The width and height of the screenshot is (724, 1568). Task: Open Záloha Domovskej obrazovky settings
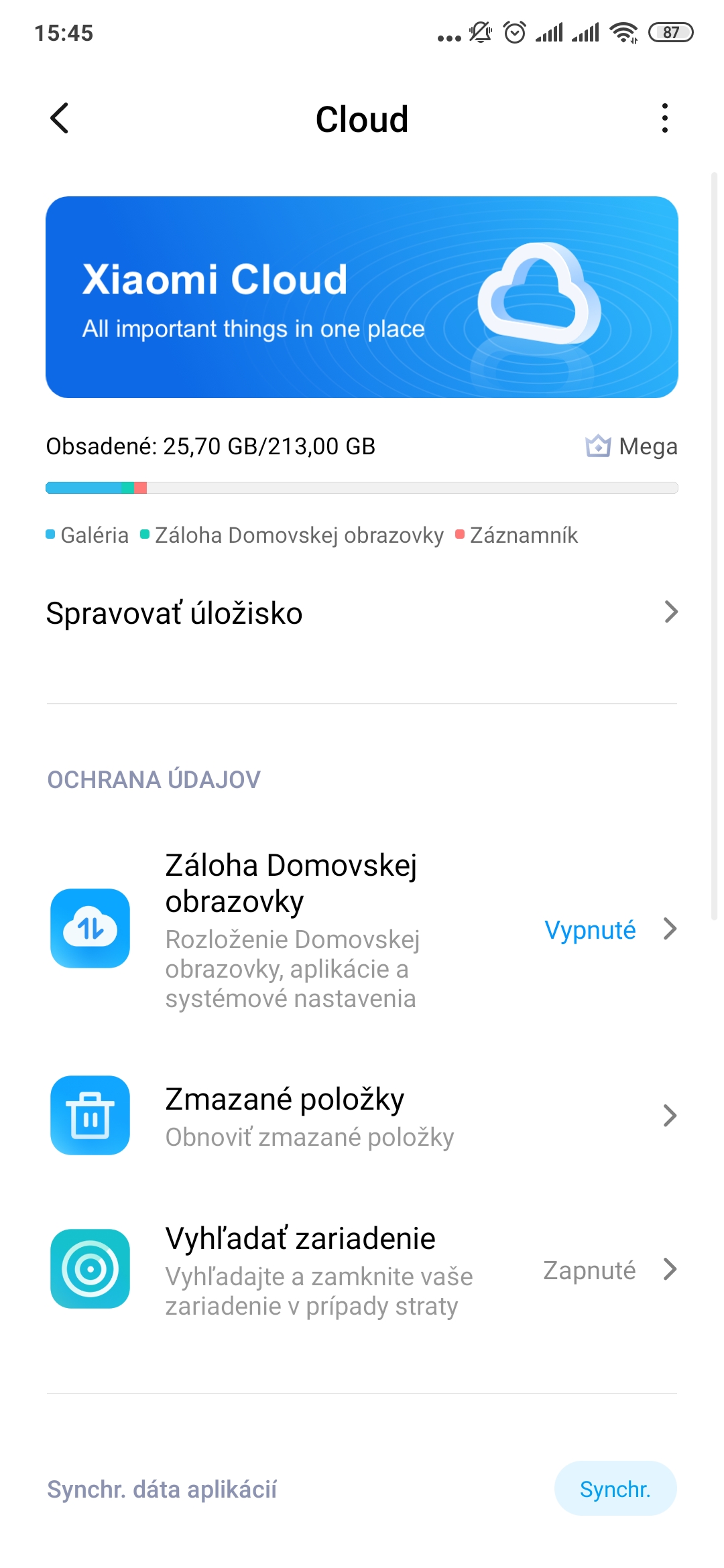tap(362, 929)
